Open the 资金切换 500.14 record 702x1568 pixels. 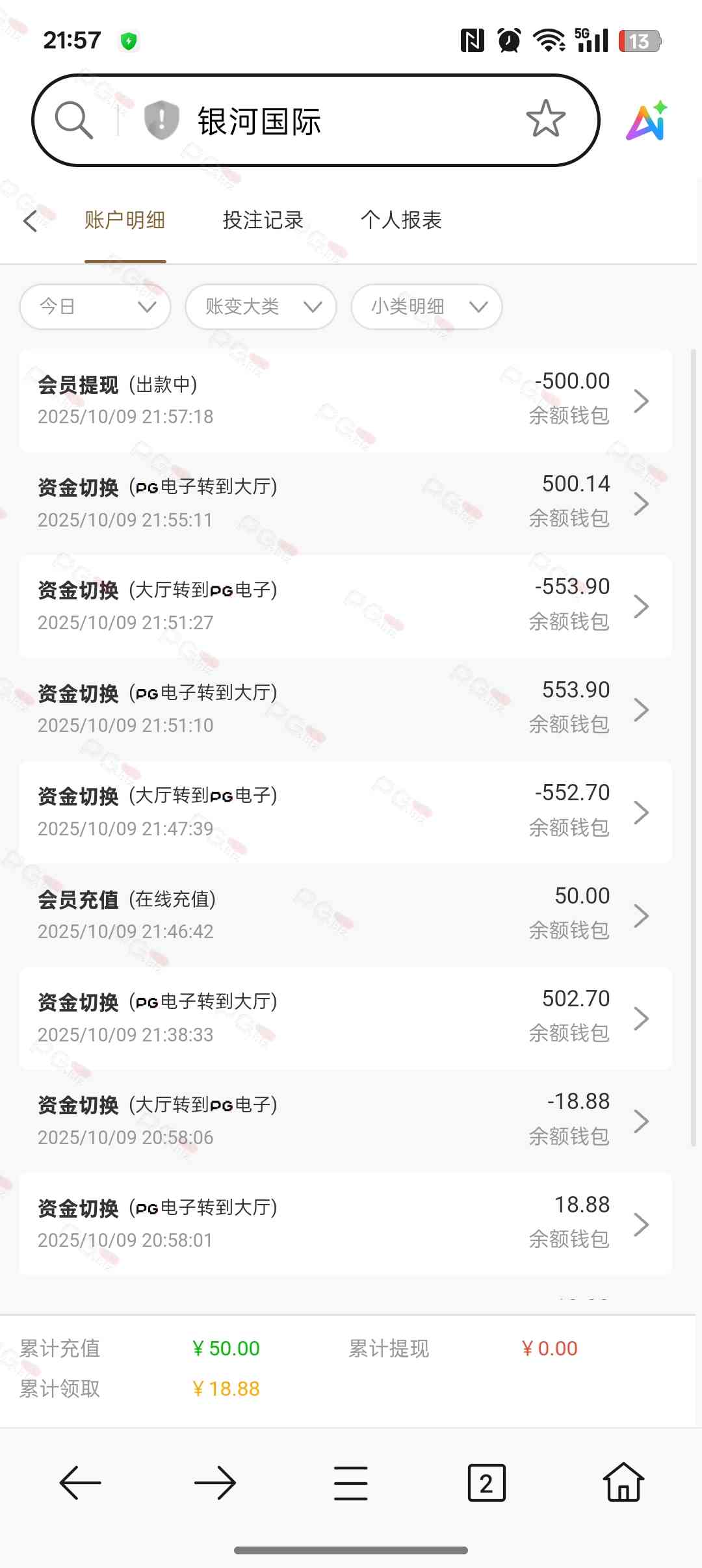point(345,503)
